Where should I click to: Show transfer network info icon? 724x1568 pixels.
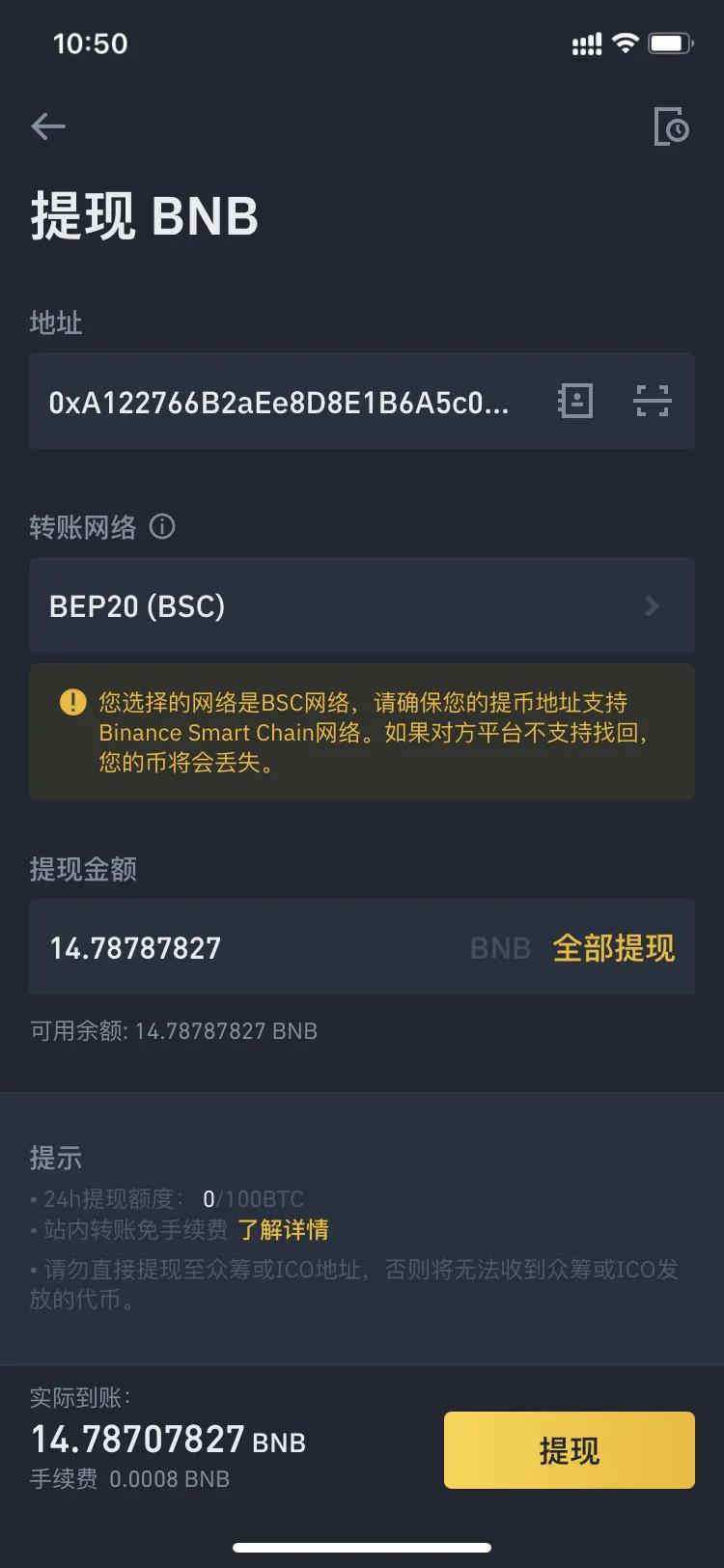coord(162,526)
